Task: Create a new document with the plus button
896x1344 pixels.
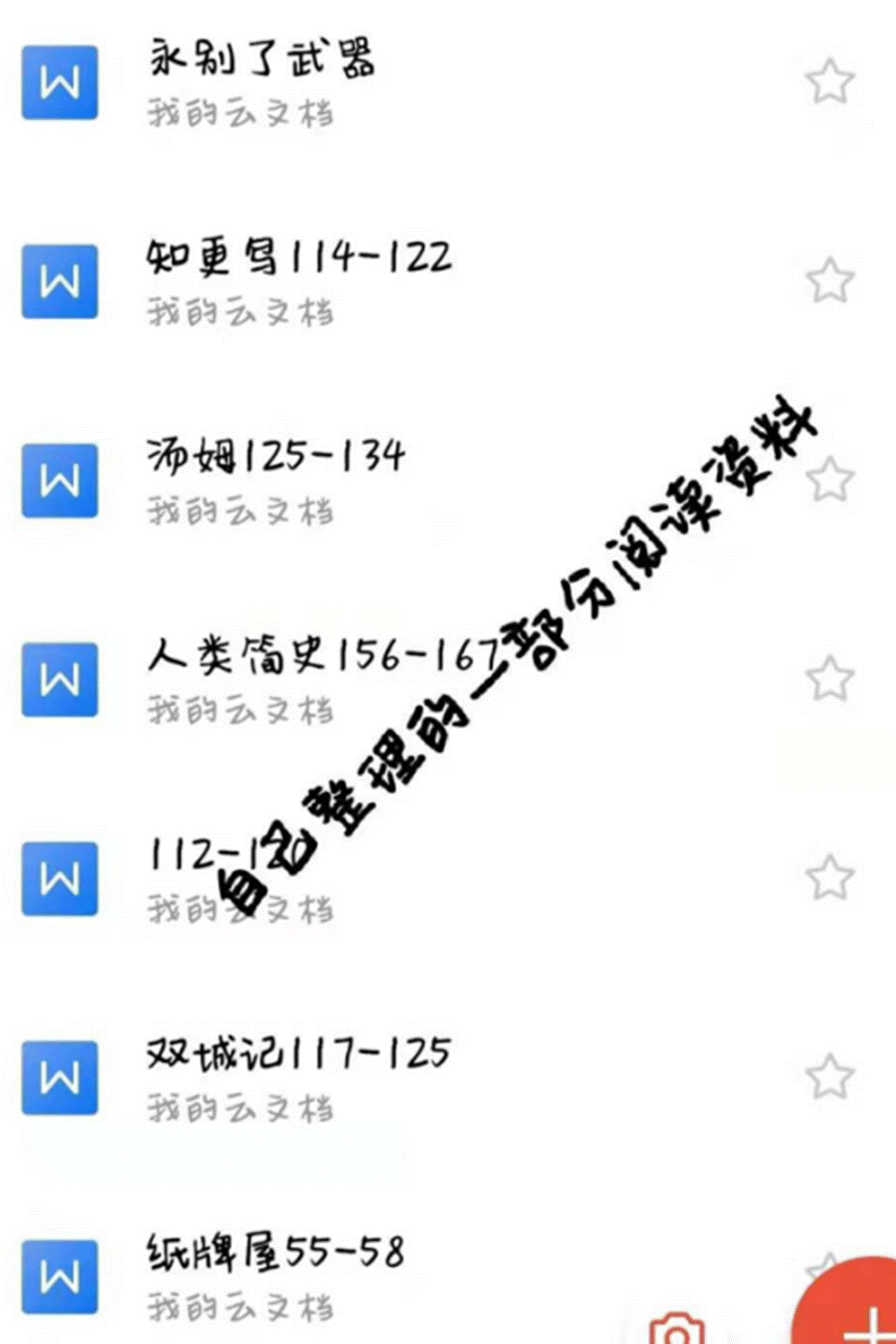Action: point(858,1317)
